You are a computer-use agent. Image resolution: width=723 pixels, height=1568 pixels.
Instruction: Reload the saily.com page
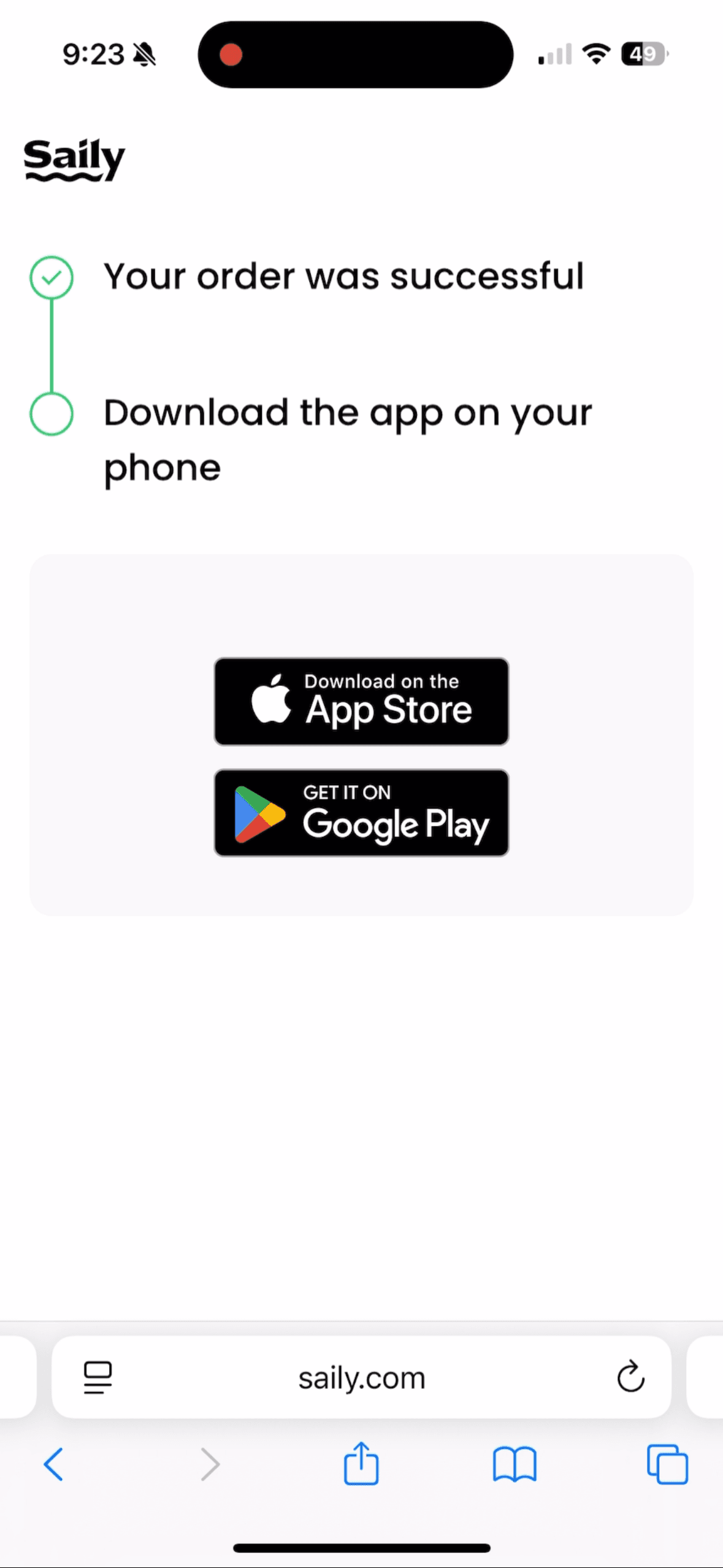(630, 1377)
